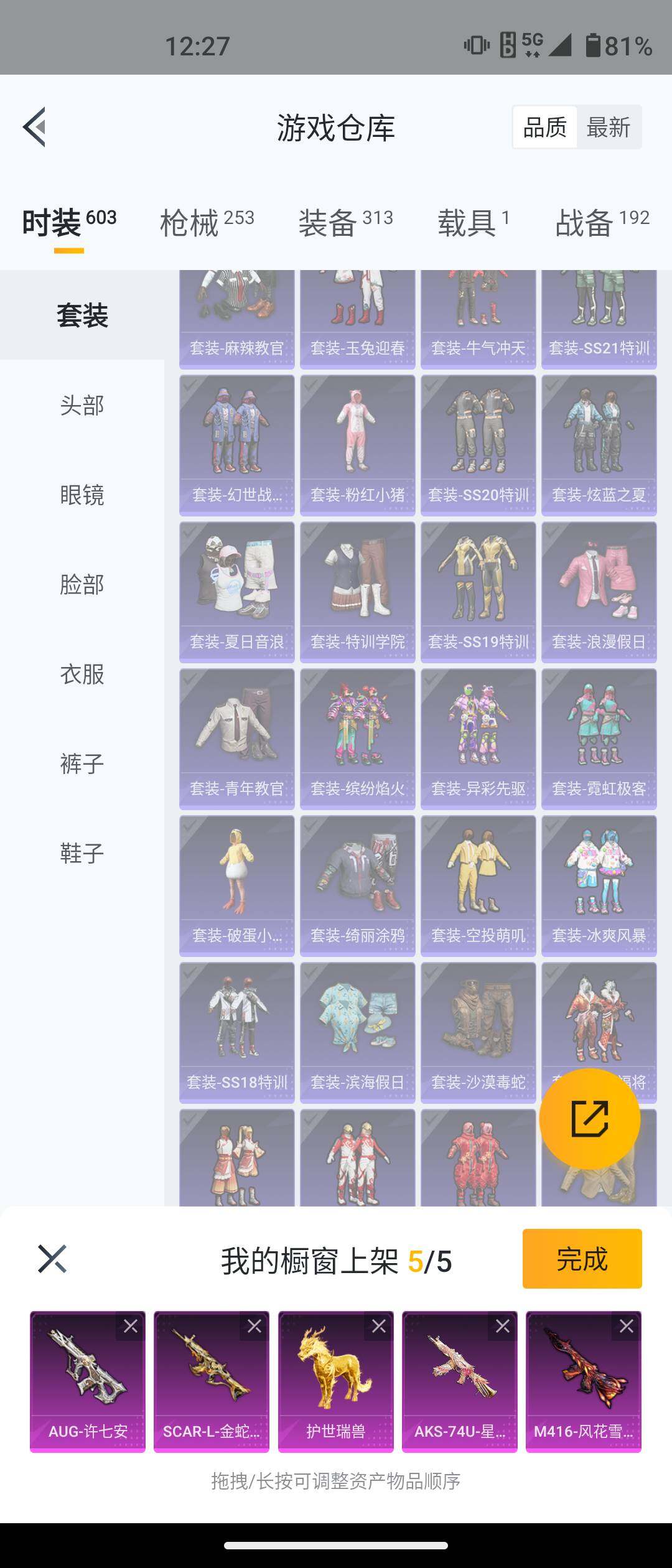
Task: Select the 套装-浪漫假日 outfit
Action: click(599, 592)
